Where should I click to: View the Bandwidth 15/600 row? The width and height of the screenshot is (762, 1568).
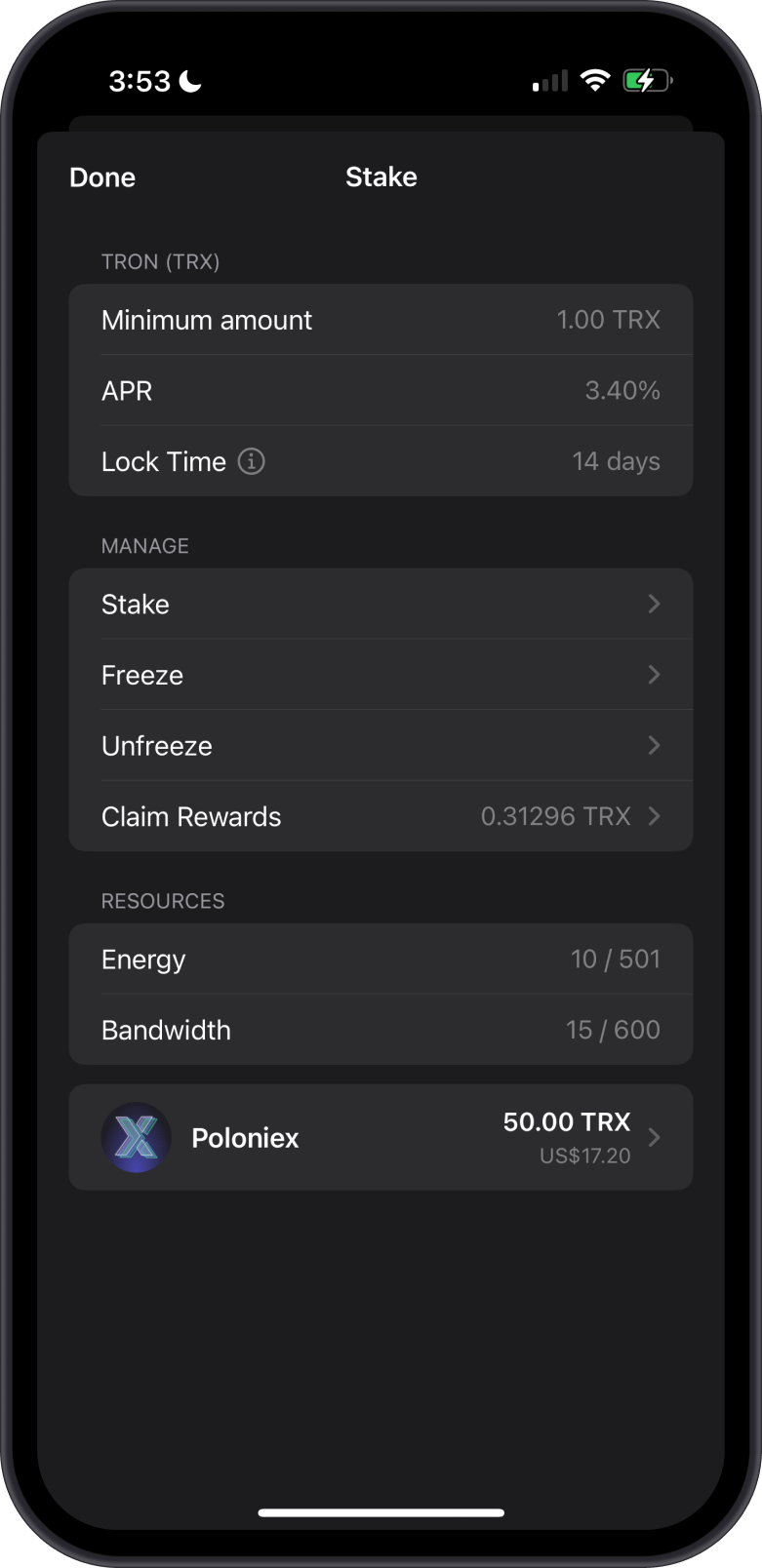coord(381,1030)
